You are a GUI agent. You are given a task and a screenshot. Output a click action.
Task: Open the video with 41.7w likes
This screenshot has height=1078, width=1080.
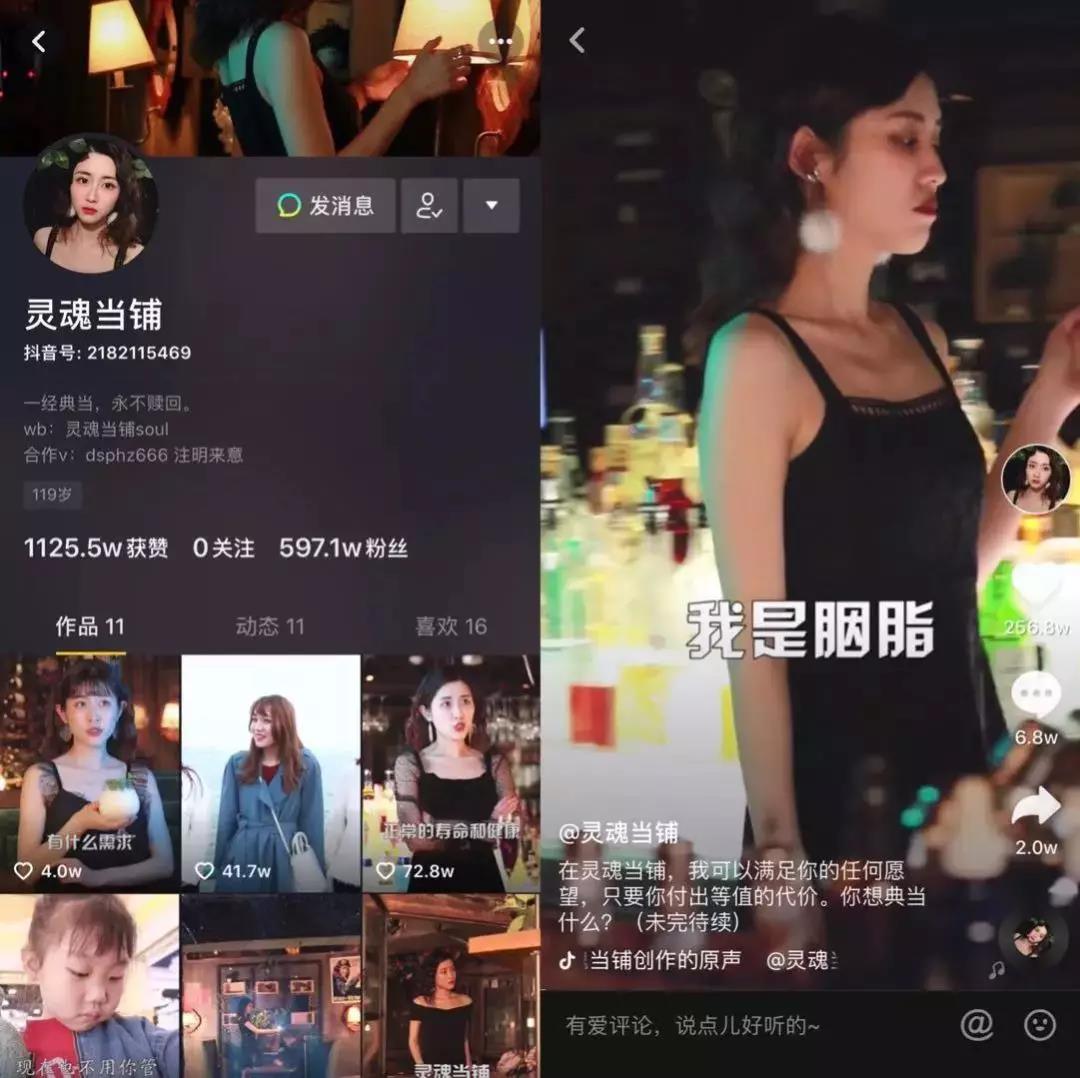coord(270,772)
